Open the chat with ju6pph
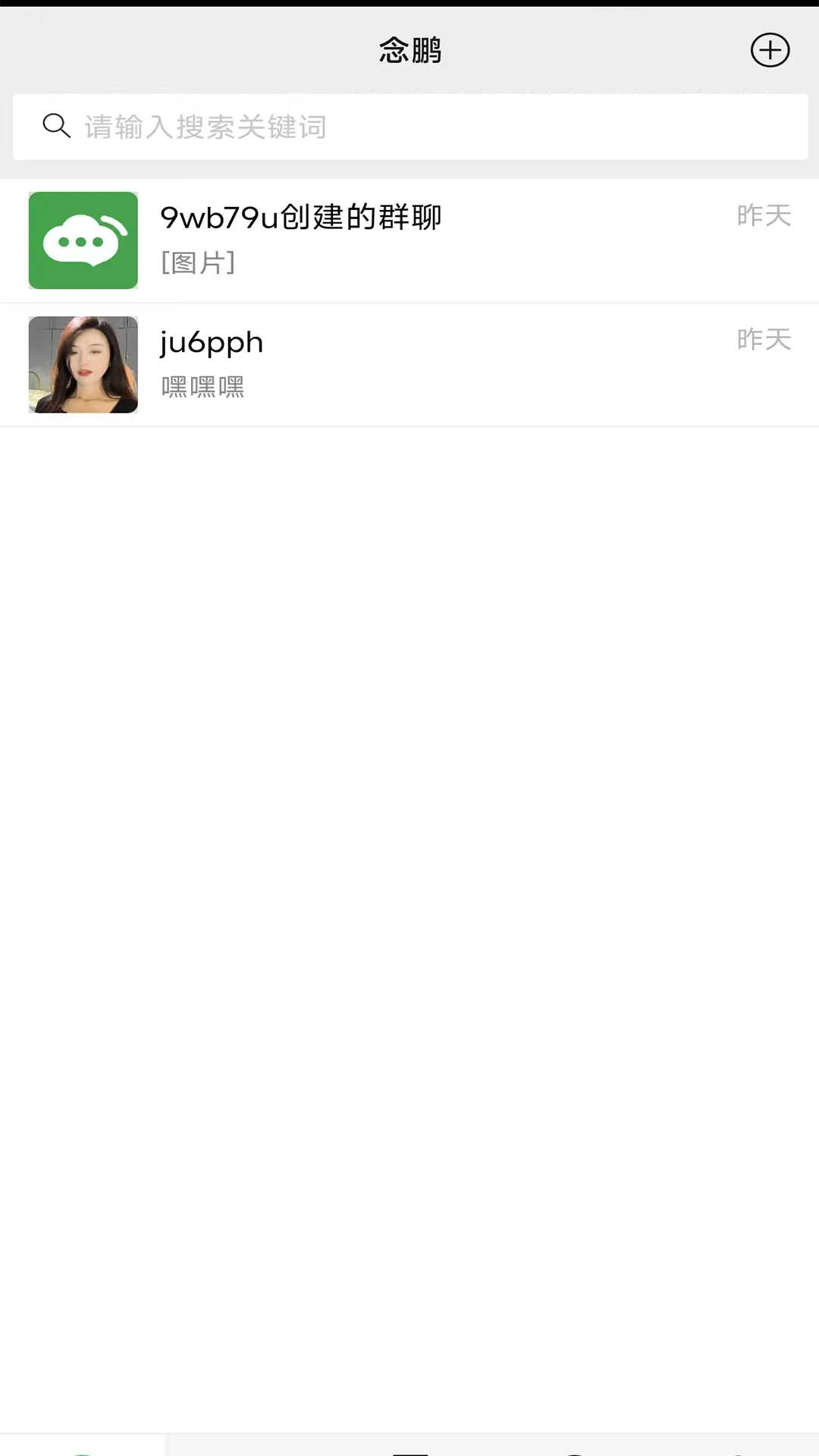 pos(409,365)
